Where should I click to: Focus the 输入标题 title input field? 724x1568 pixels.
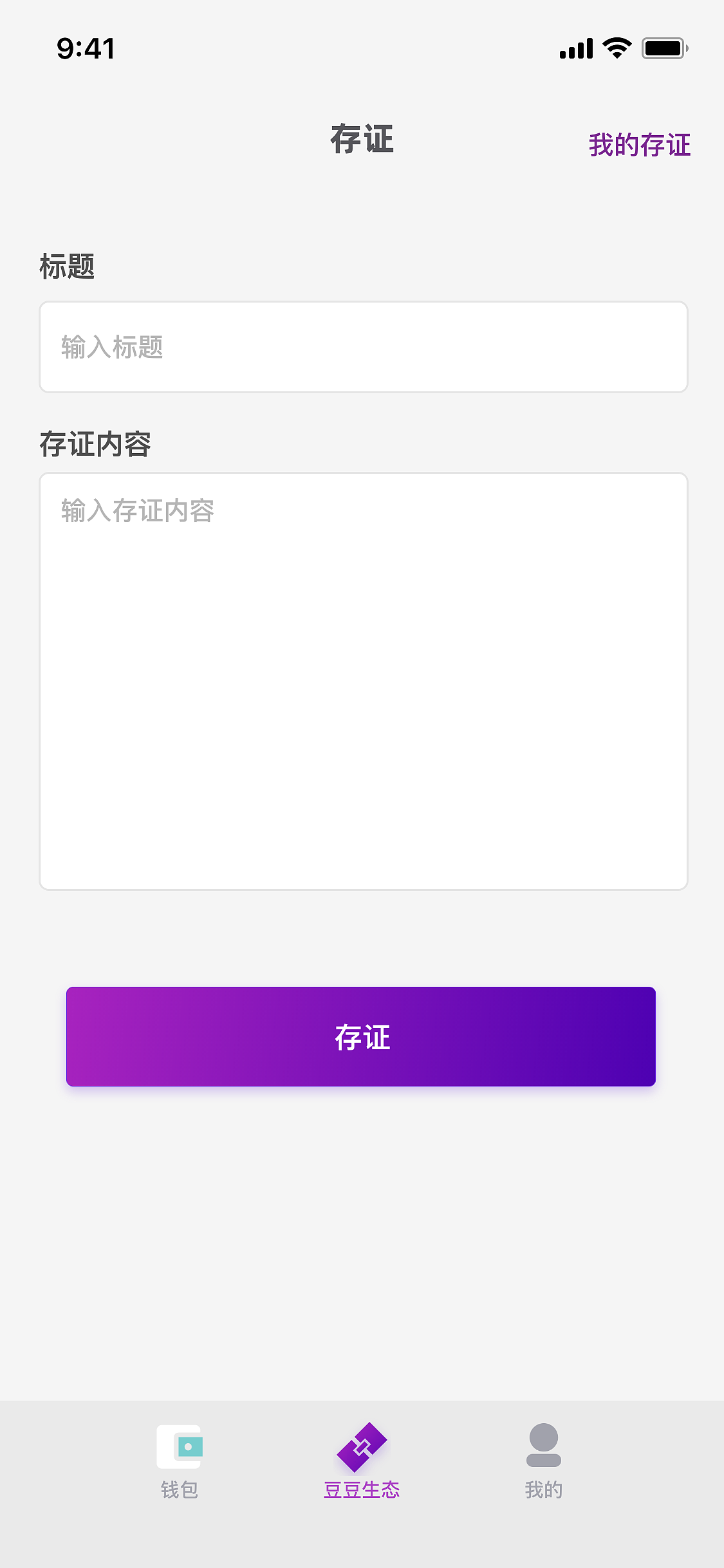(x=362, y=346)
